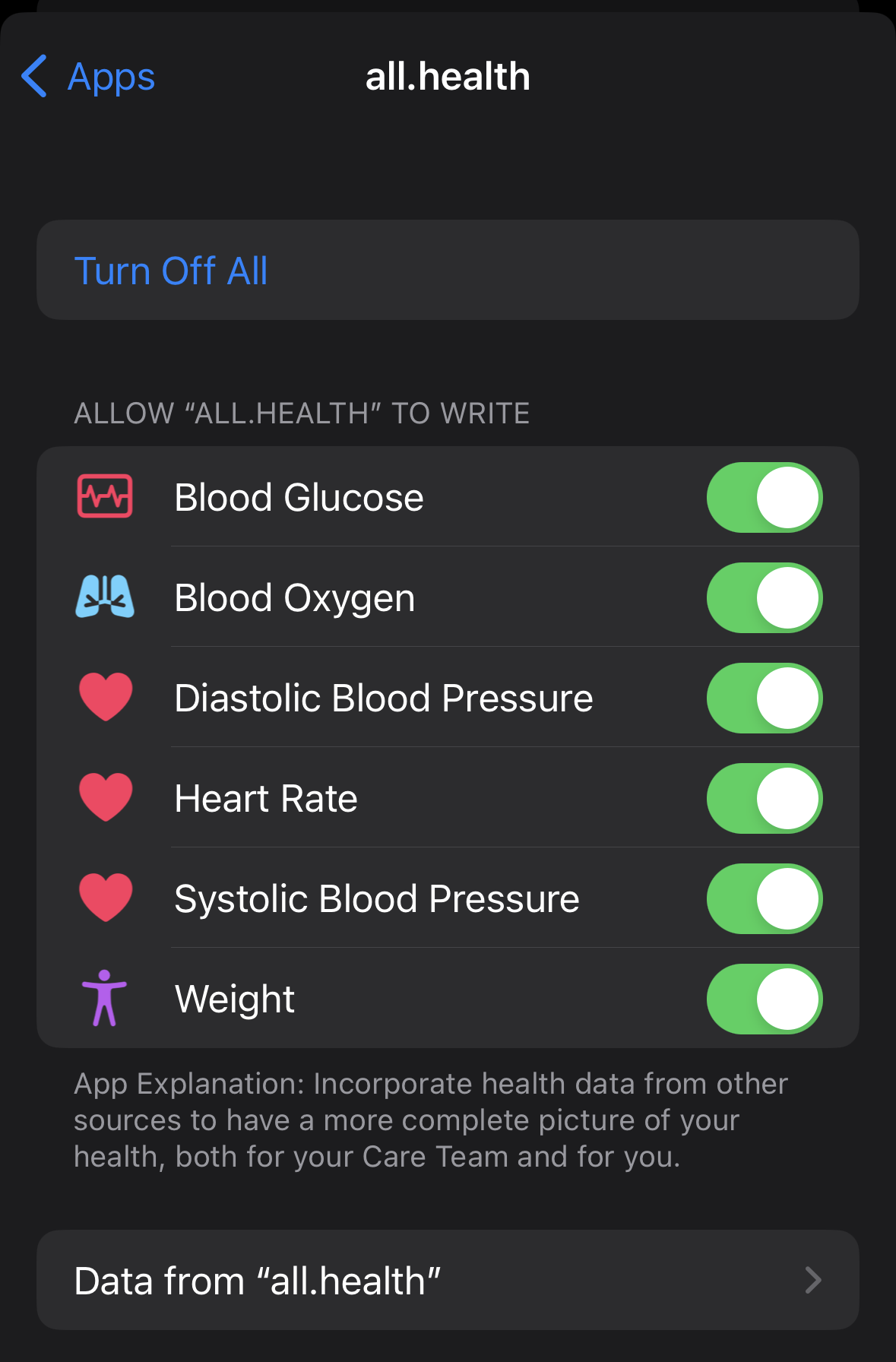896x1362 pixels.
Task: Expand Data from all.health details
Action: pos(448,1280)
